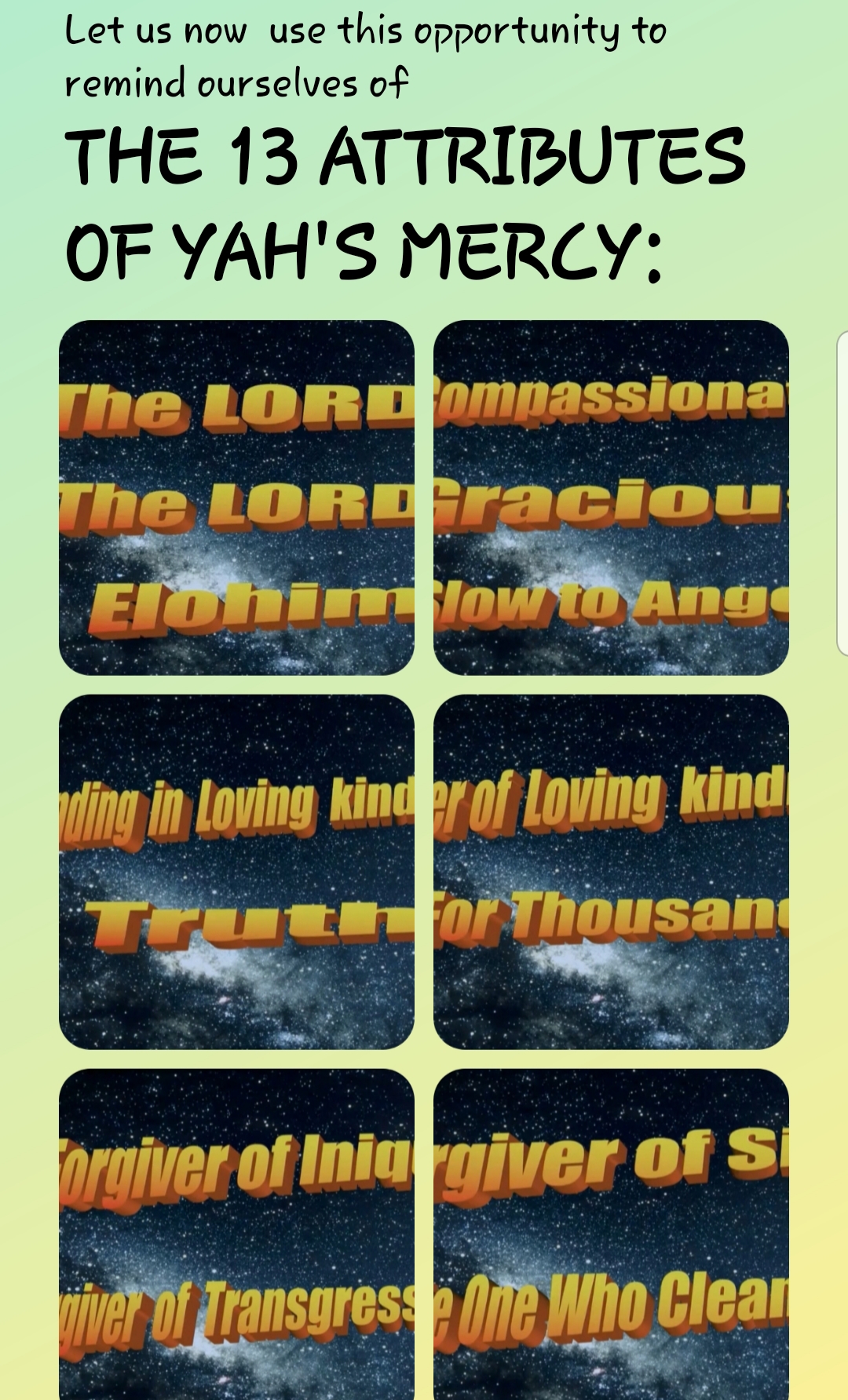Open the image showing The LORD and Elohim
Viewport: 848px width, 1400px height.
coord(236,498)
